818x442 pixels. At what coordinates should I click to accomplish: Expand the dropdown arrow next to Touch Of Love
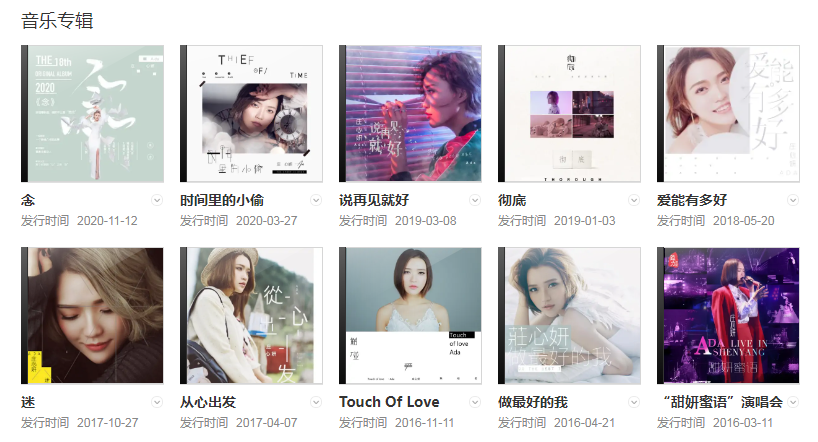coord(475,402)
